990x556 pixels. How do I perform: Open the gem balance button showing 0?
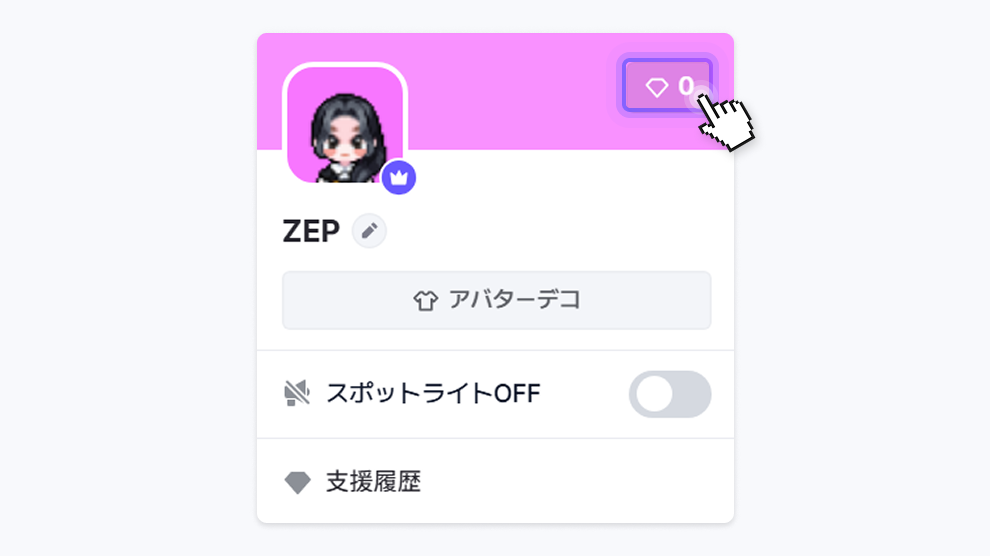coord(668,86)
